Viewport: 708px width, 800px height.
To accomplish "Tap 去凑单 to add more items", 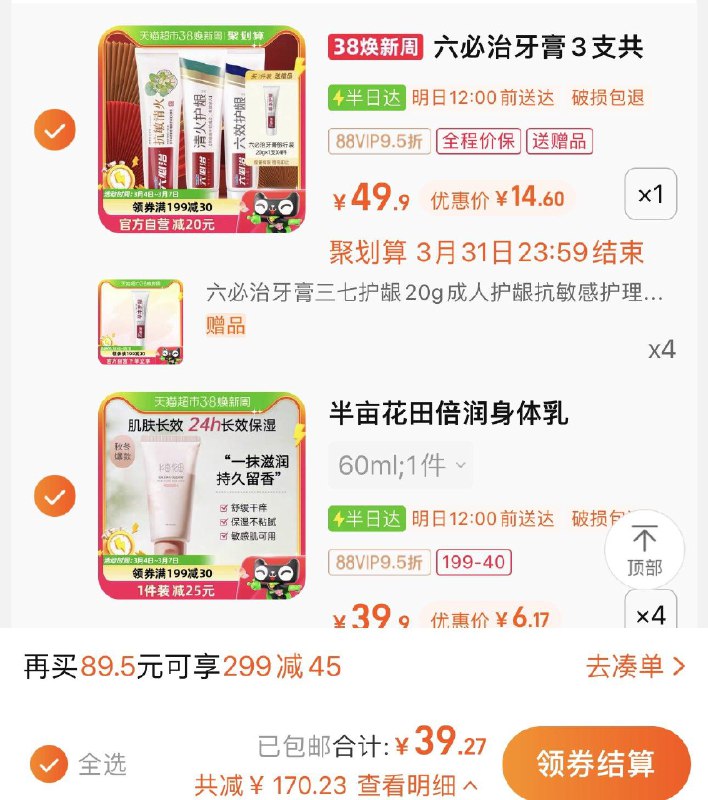I will coord(636,666).
